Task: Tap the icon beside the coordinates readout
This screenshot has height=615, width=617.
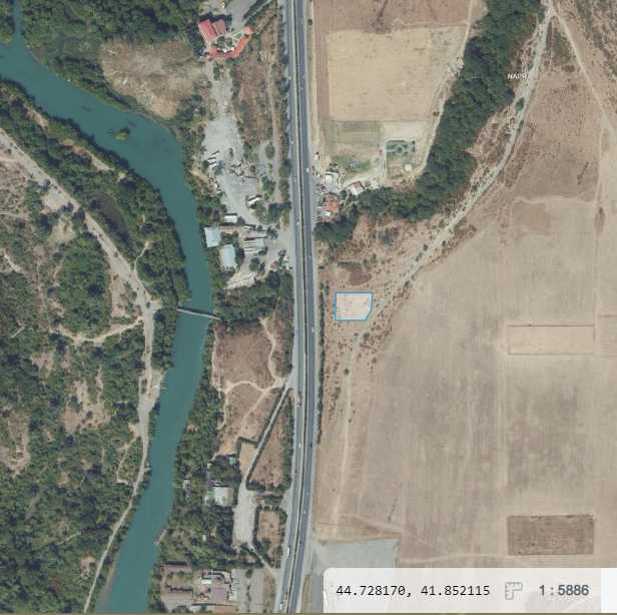Action: pyautogui.click(x=514, y=590)
